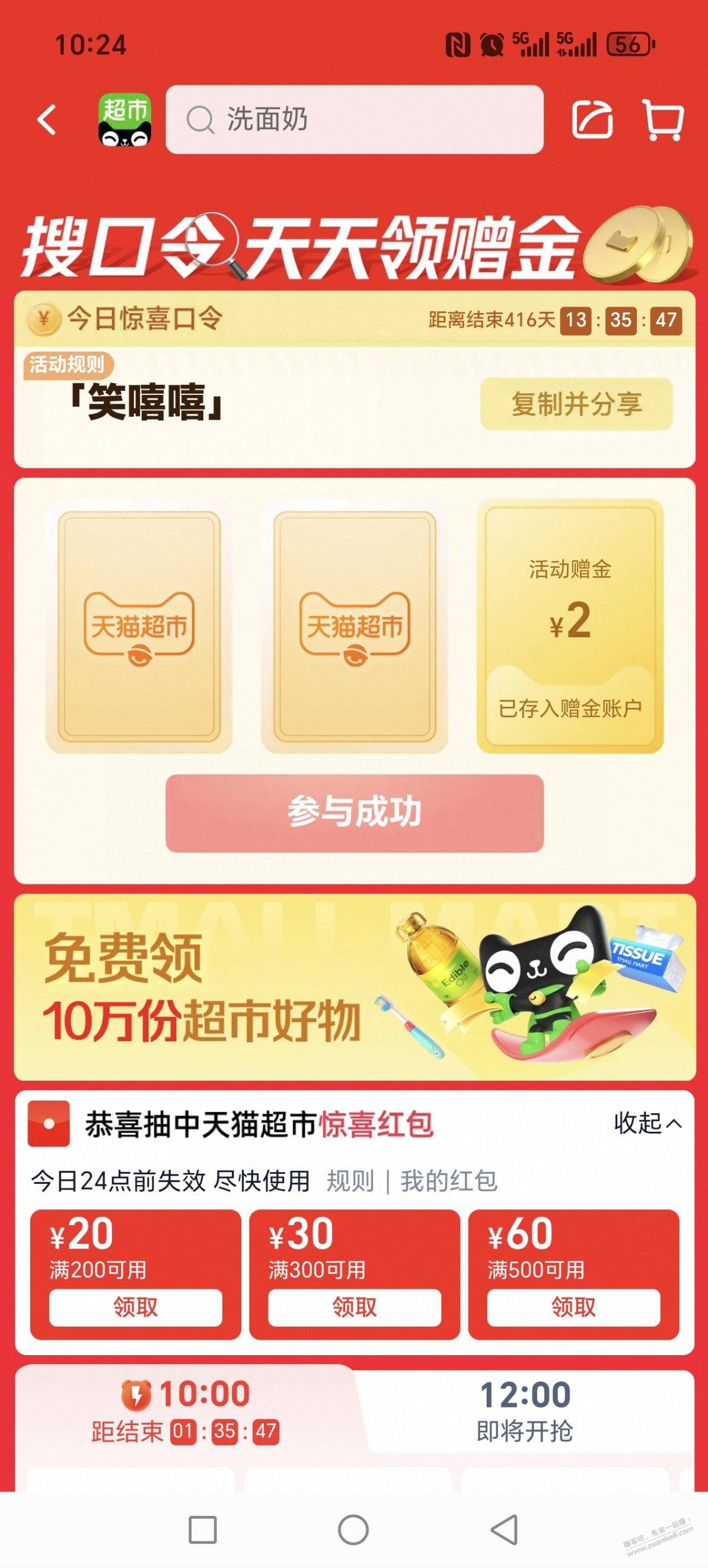Select the 10:00 flash sale tab
The width and height of the screenshot is (708, 1568).
coord(186,1411)
